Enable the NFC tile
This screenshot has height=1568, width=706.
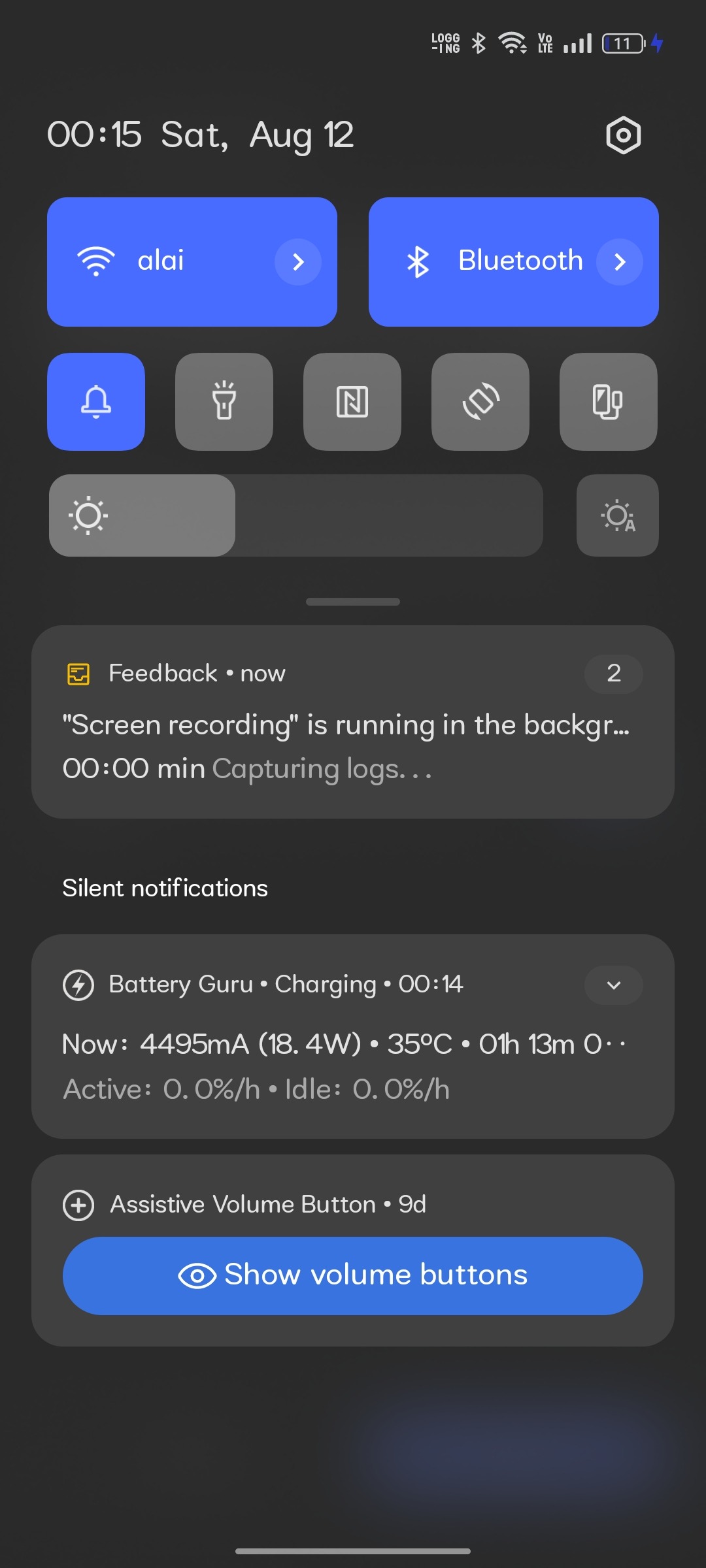coord(352,402)
